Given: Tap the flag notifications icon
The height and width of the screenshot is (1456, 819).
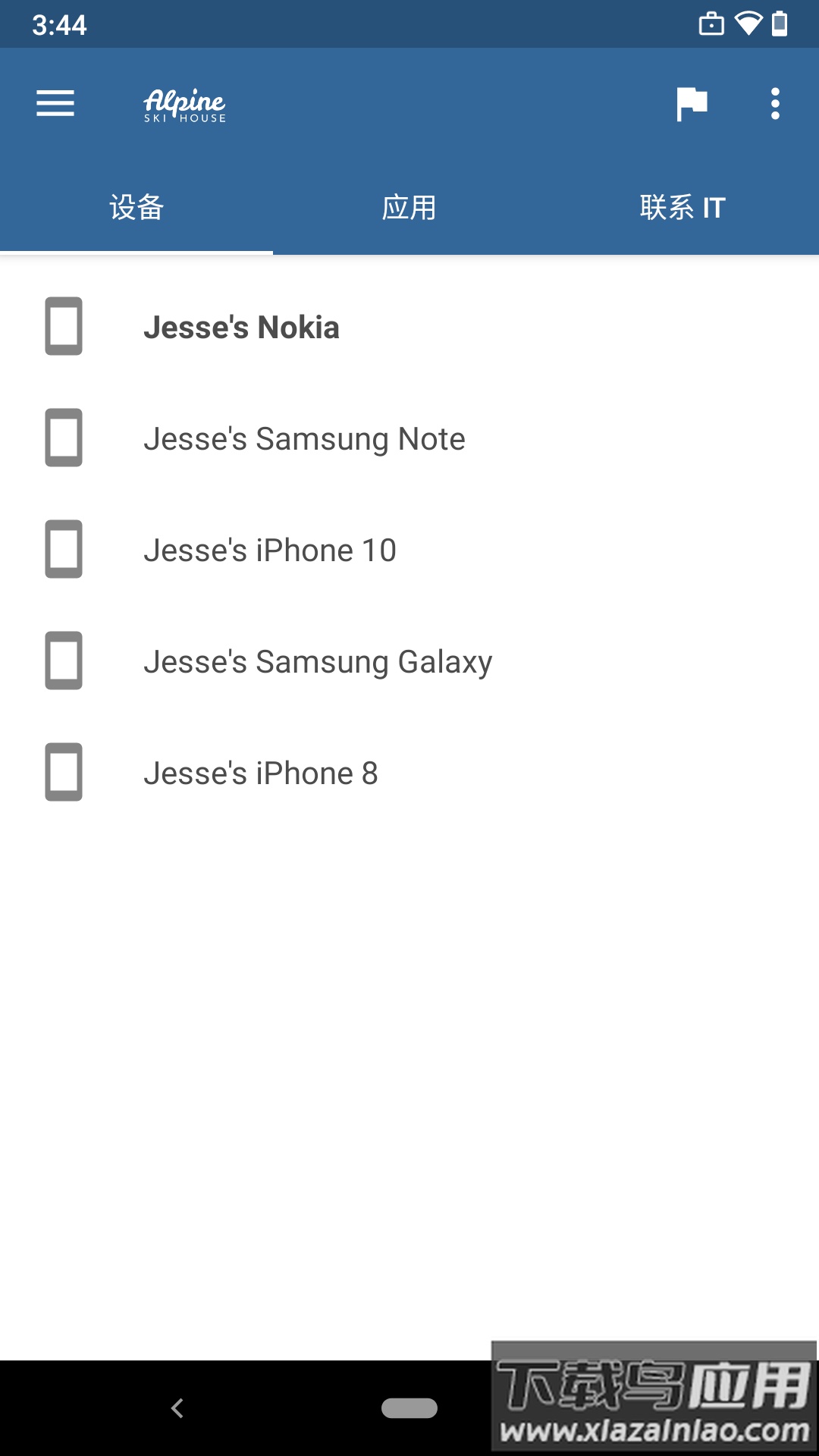Looking at the screenshot, I should point(692,104).
